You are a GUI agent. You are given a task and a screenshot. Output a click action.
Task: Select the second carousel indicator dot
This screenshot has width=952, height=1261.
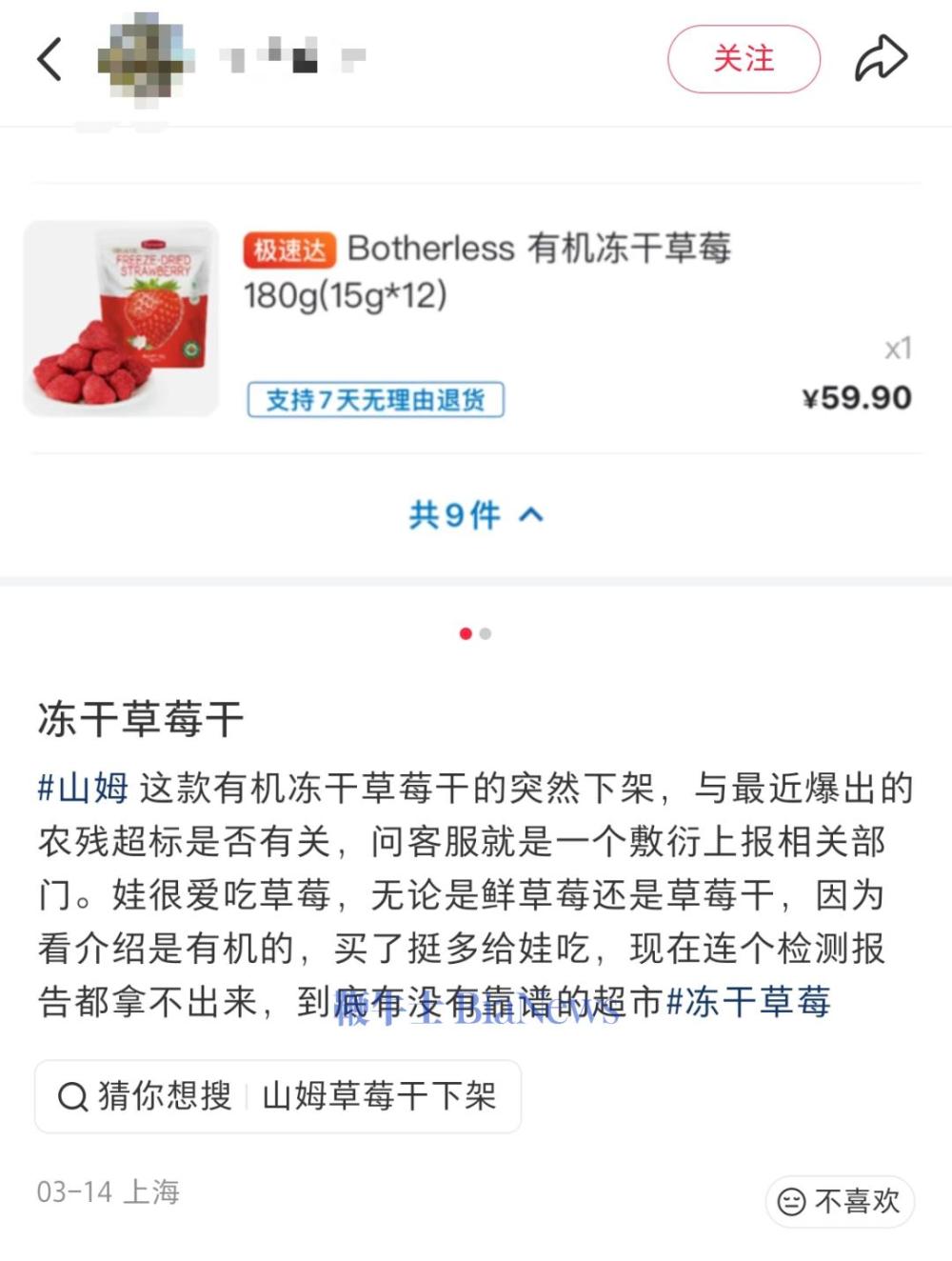coord(486,632)
